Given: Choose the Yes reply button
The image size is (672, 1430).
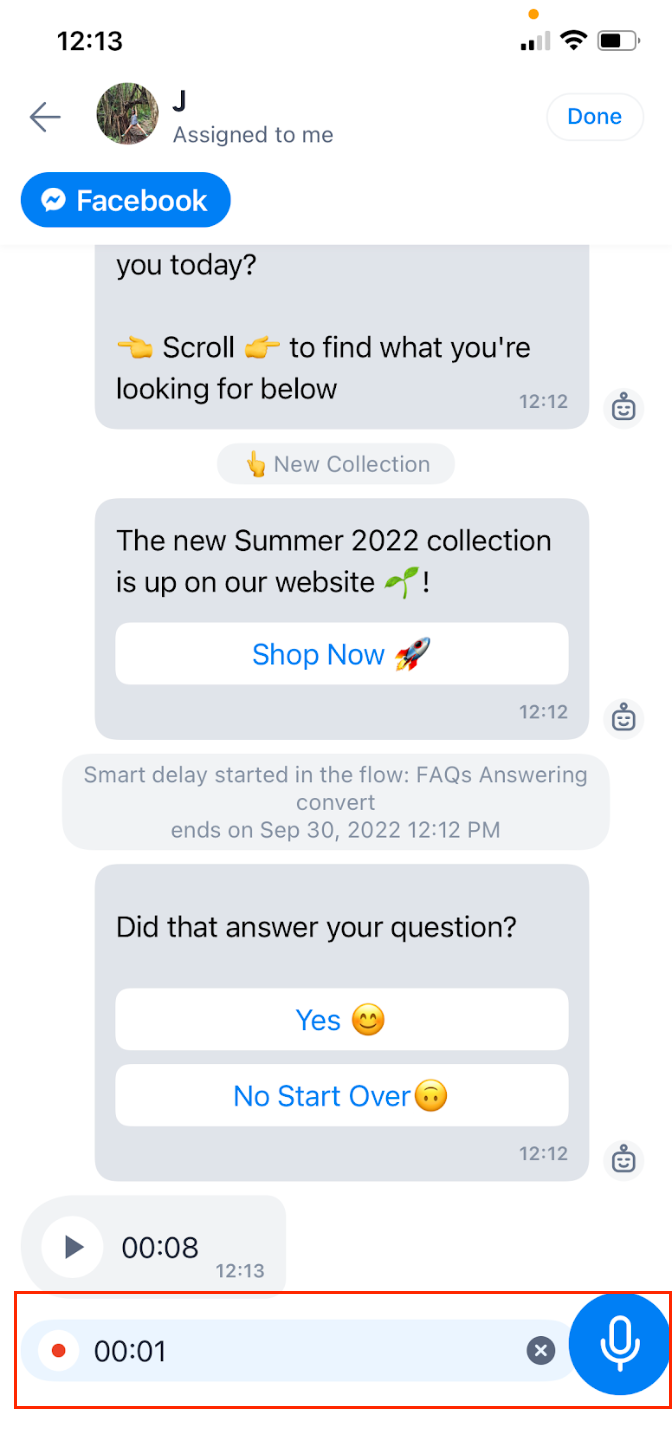Looking at the screenshot, I should pyautogui.click(x=342, y=1020).
